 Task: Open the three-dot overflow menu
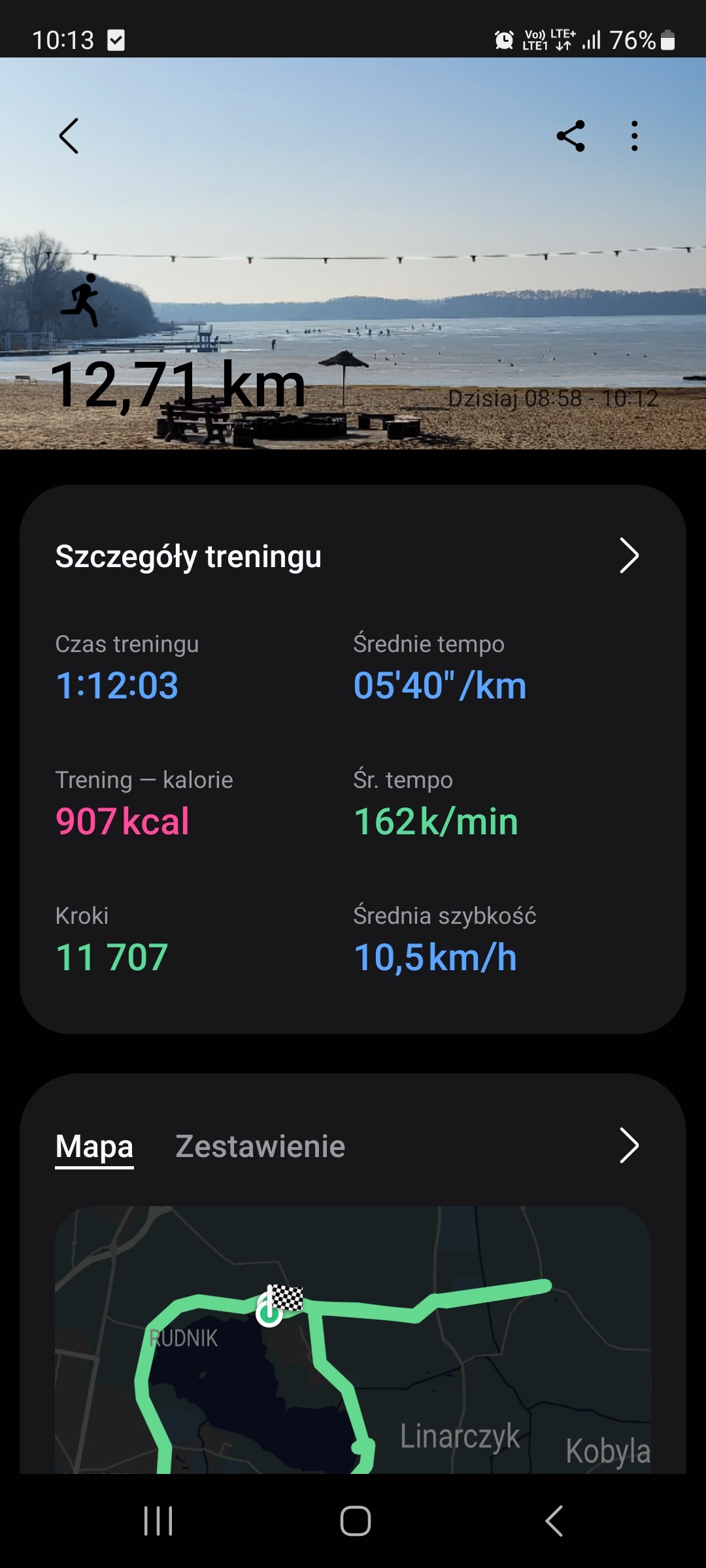634,136
